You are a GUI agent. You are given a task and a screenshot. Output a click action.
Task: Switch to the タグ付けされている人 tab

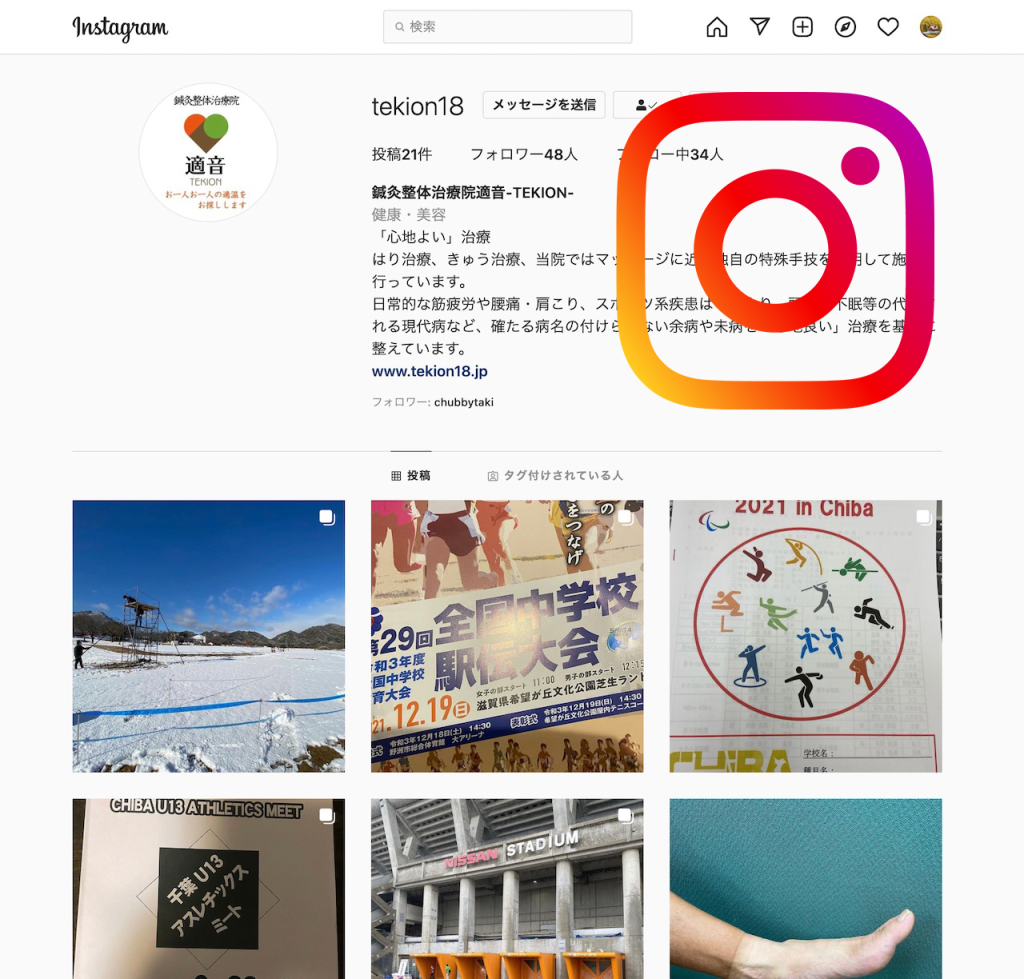[x=555, y=476]
